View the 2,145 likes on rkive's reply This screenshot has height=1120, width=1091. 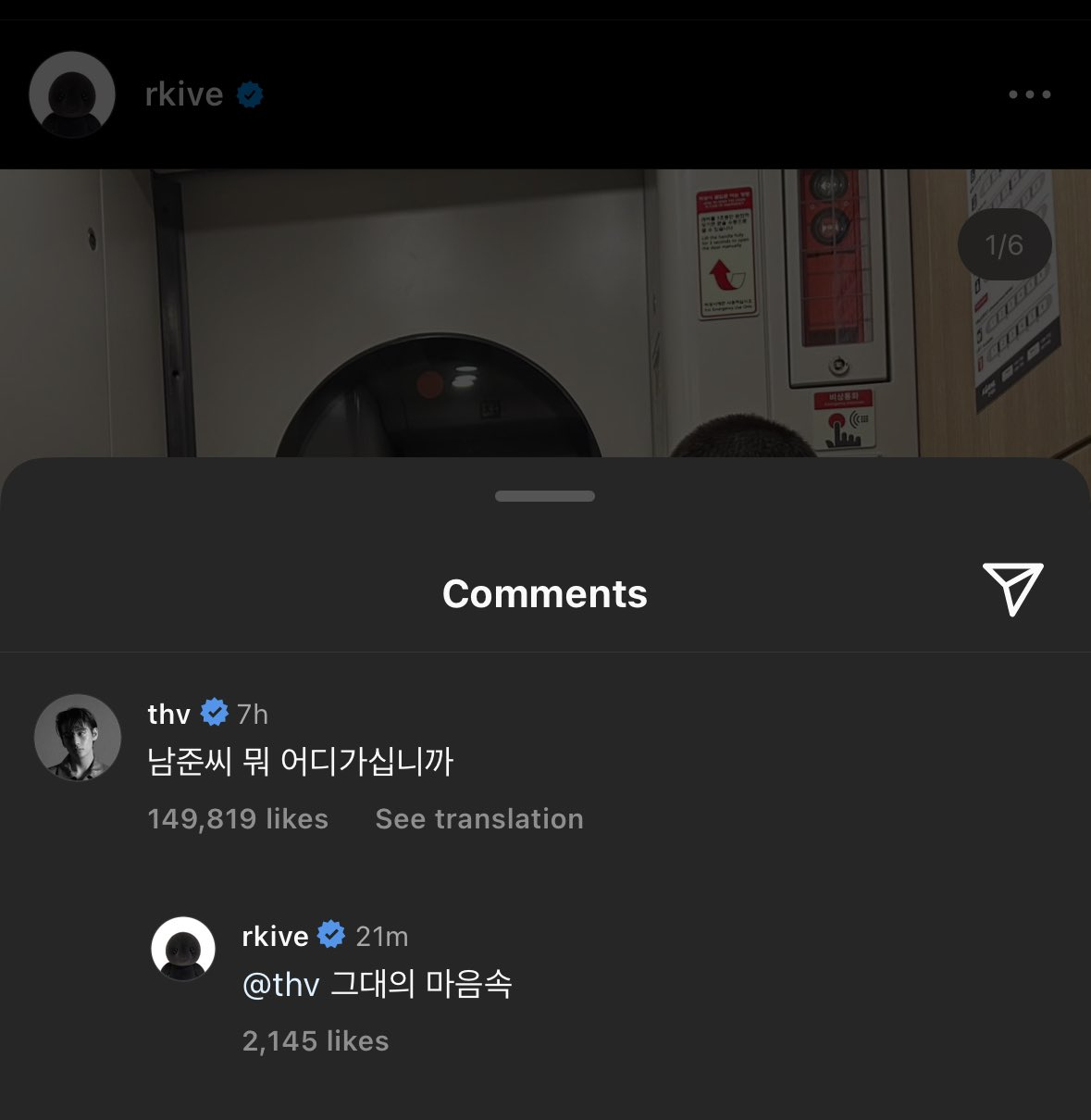point(315,1041)
